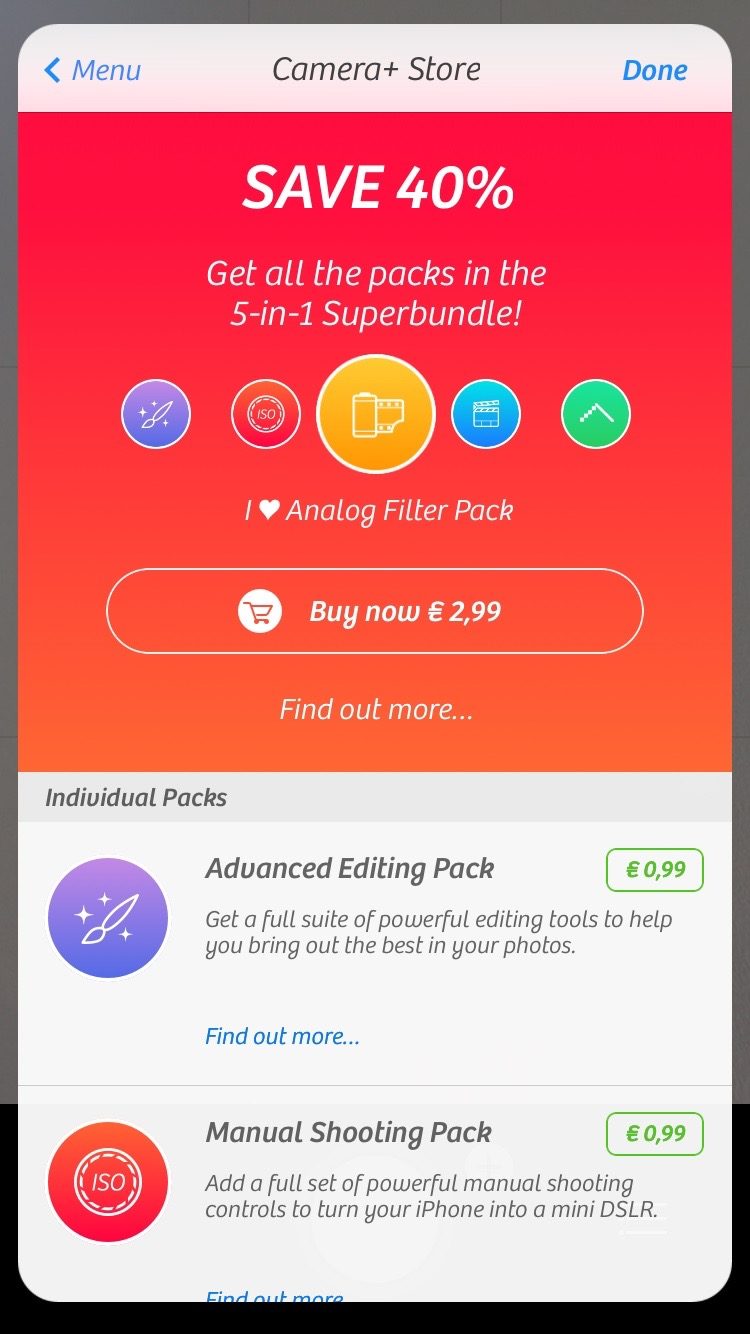Find out more about Advanced Editing Pack
The width and height of the screenshot is (750, 1334).
282,1036
